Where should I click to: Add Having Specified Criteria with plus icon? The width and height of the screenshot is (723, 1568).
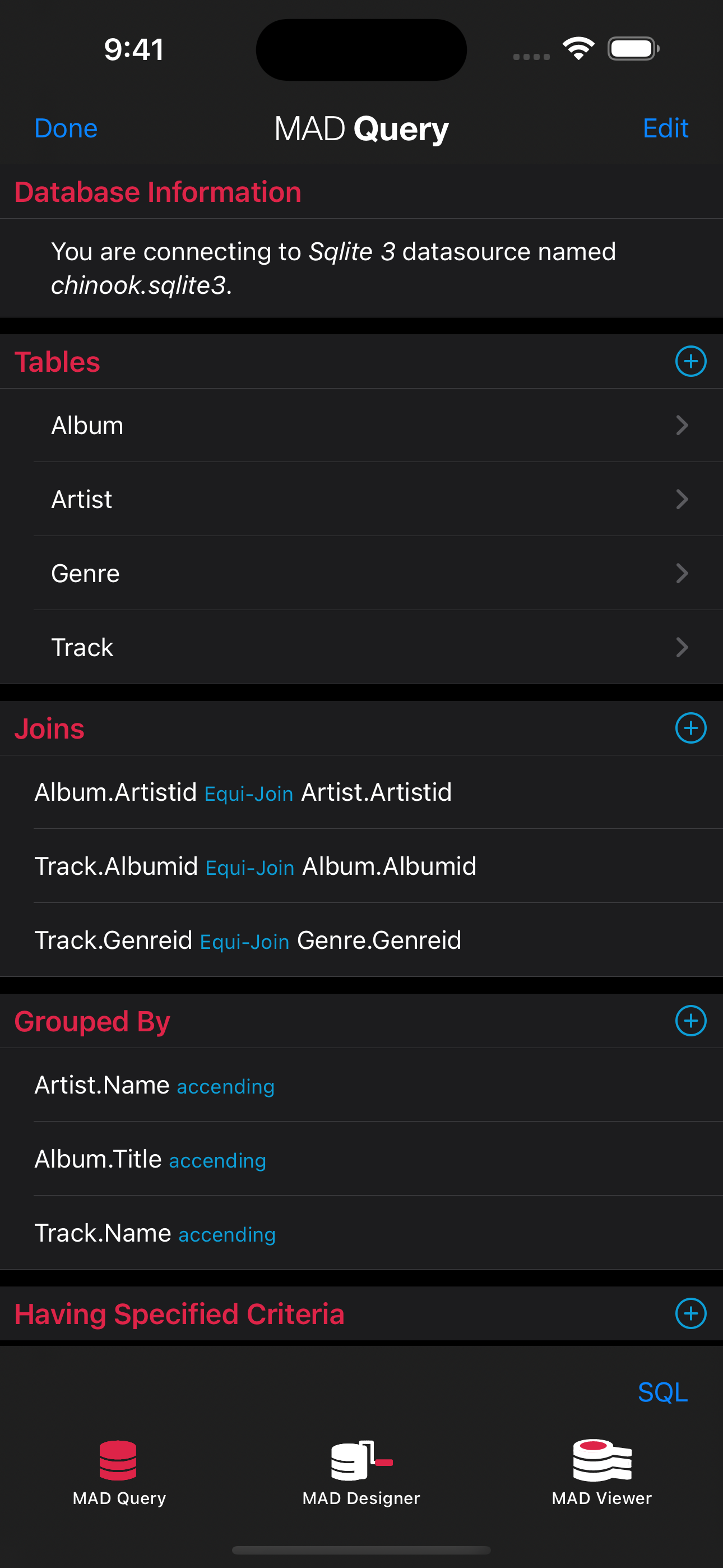click(690, 1313)
